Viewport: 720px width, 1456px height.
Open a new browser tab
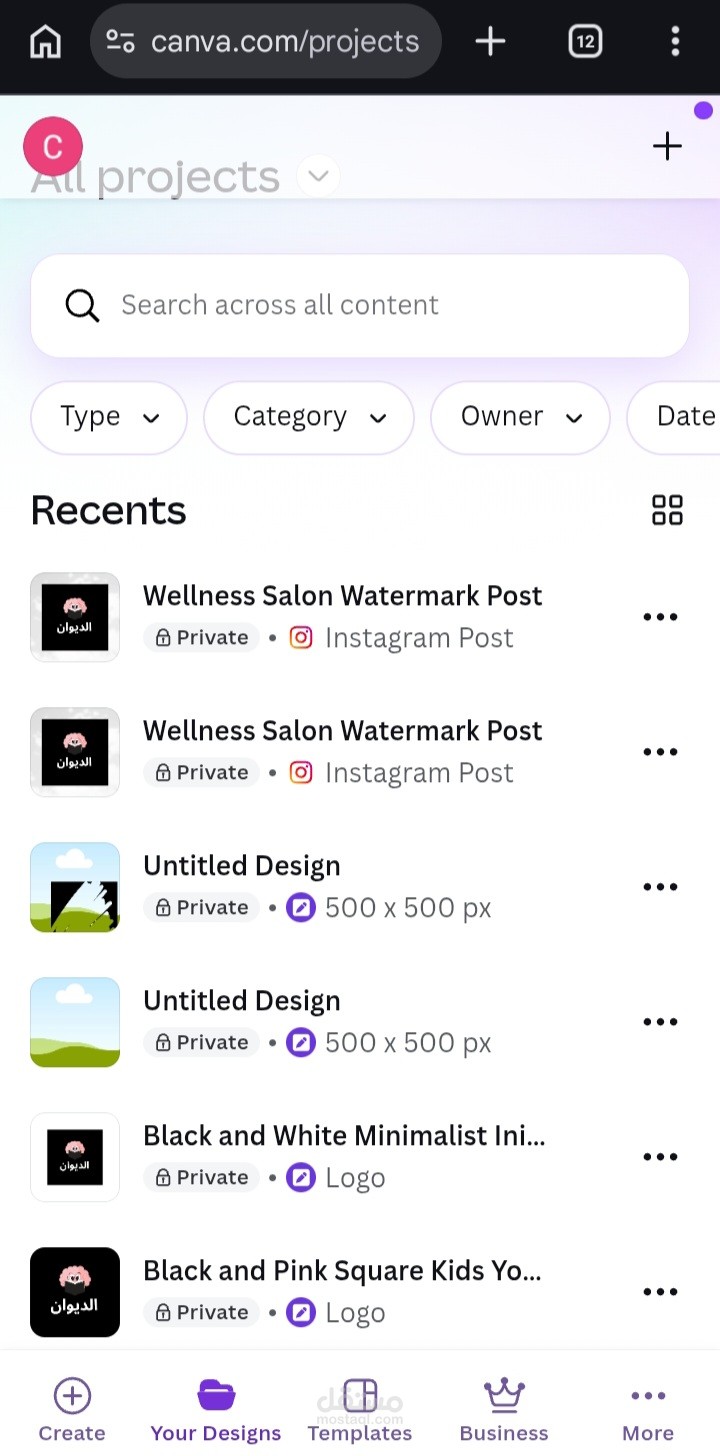(490, 41)
